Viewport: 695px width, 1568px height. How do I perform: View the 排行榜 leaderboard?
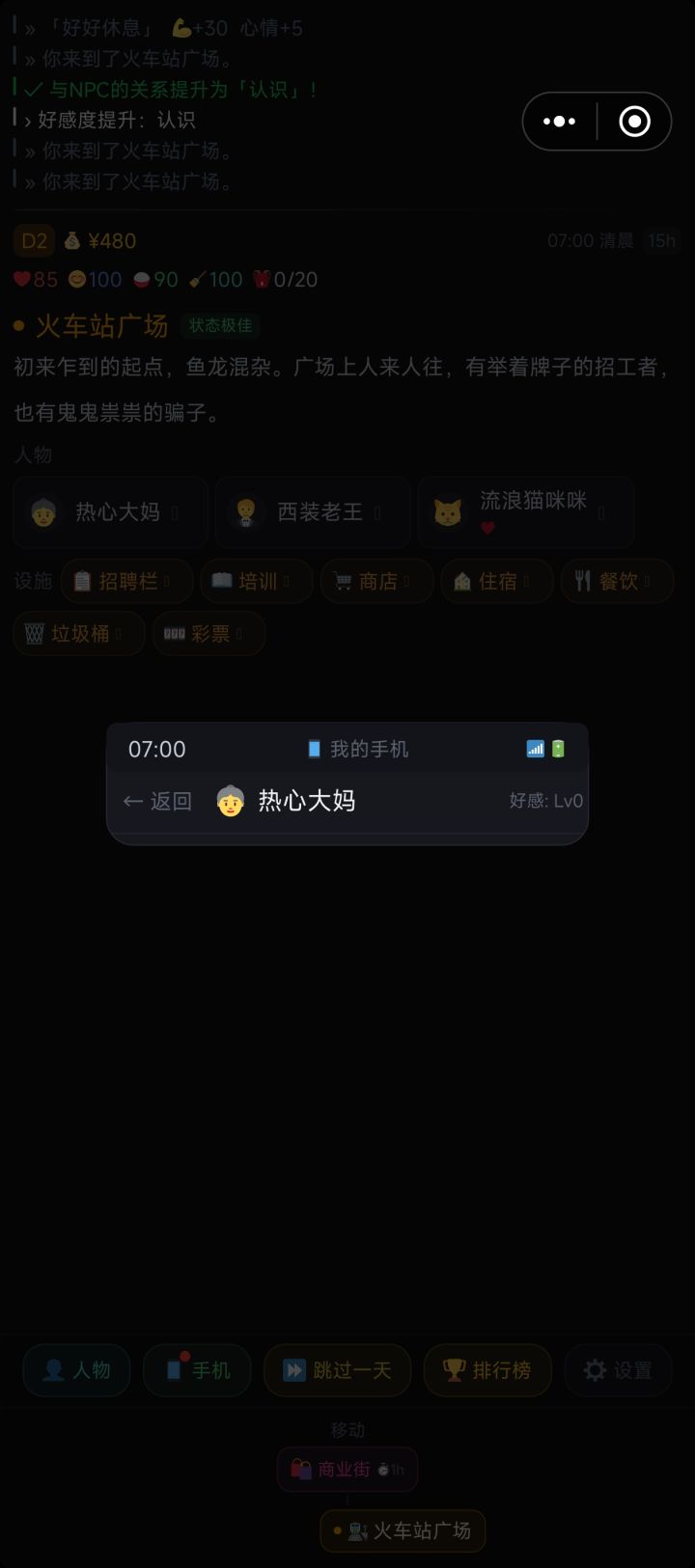point(487,1370)
